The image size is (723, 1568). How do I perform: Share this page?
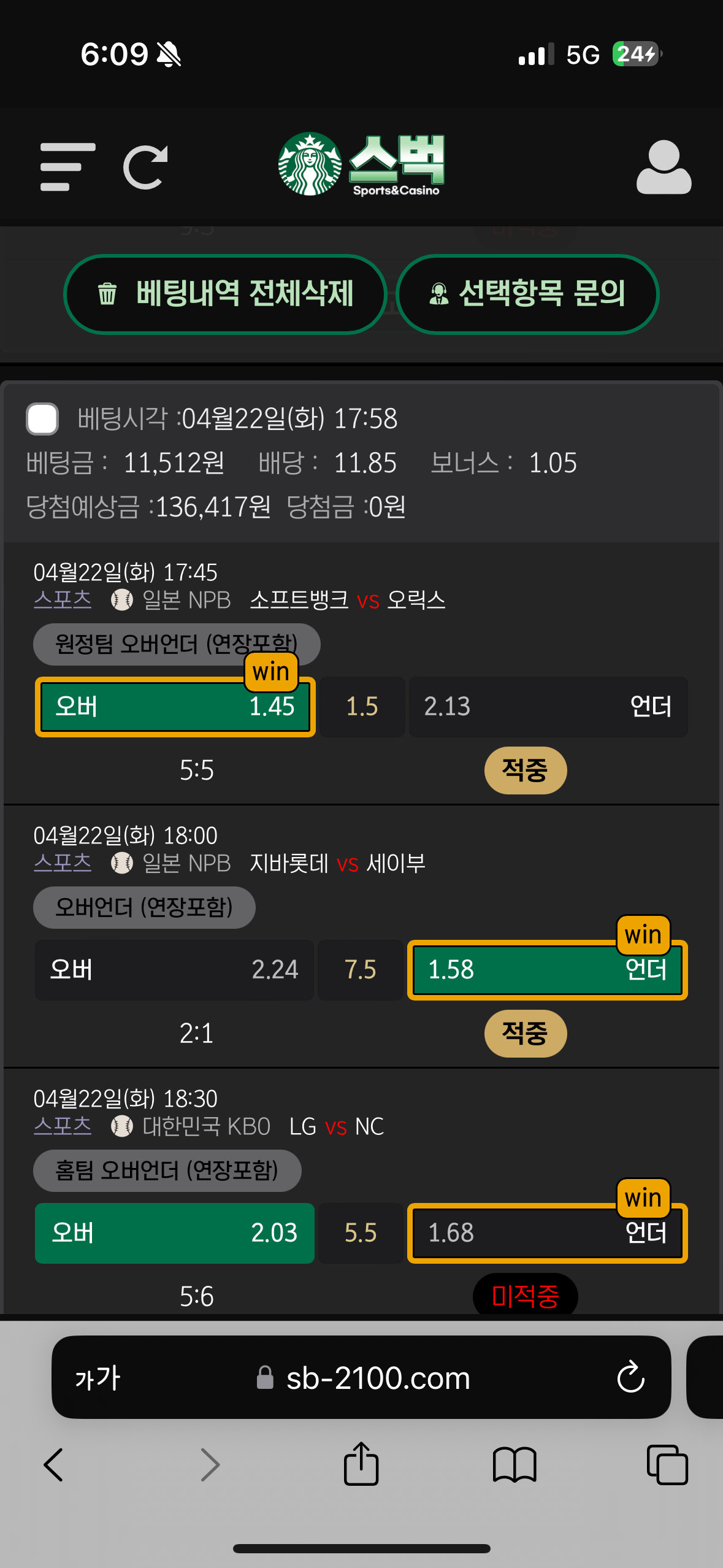[x=361, y=1464]
